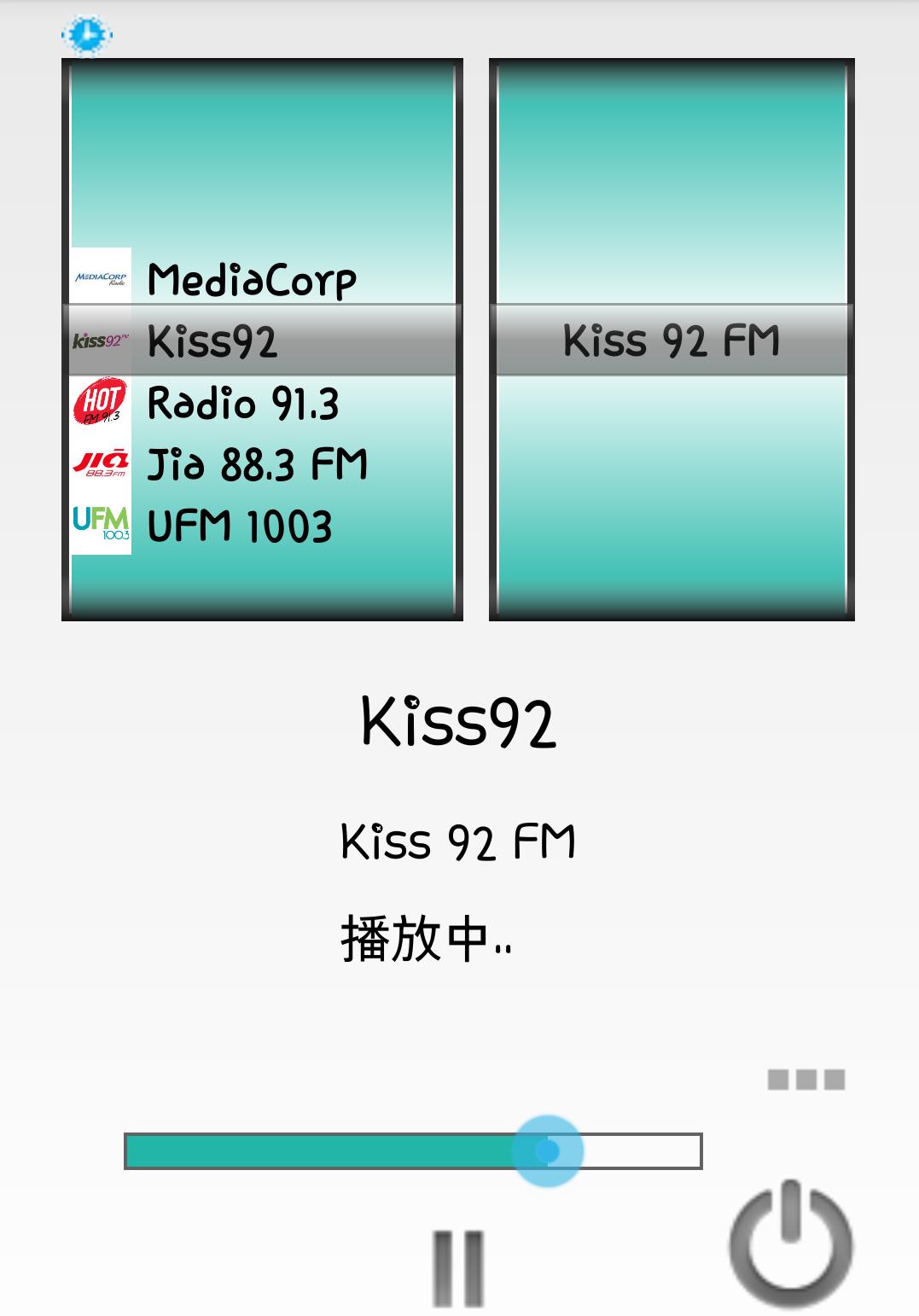Screen dimensions: 919x1316
Task: Adjust the volume slider handle
Action: (546, 1150)
